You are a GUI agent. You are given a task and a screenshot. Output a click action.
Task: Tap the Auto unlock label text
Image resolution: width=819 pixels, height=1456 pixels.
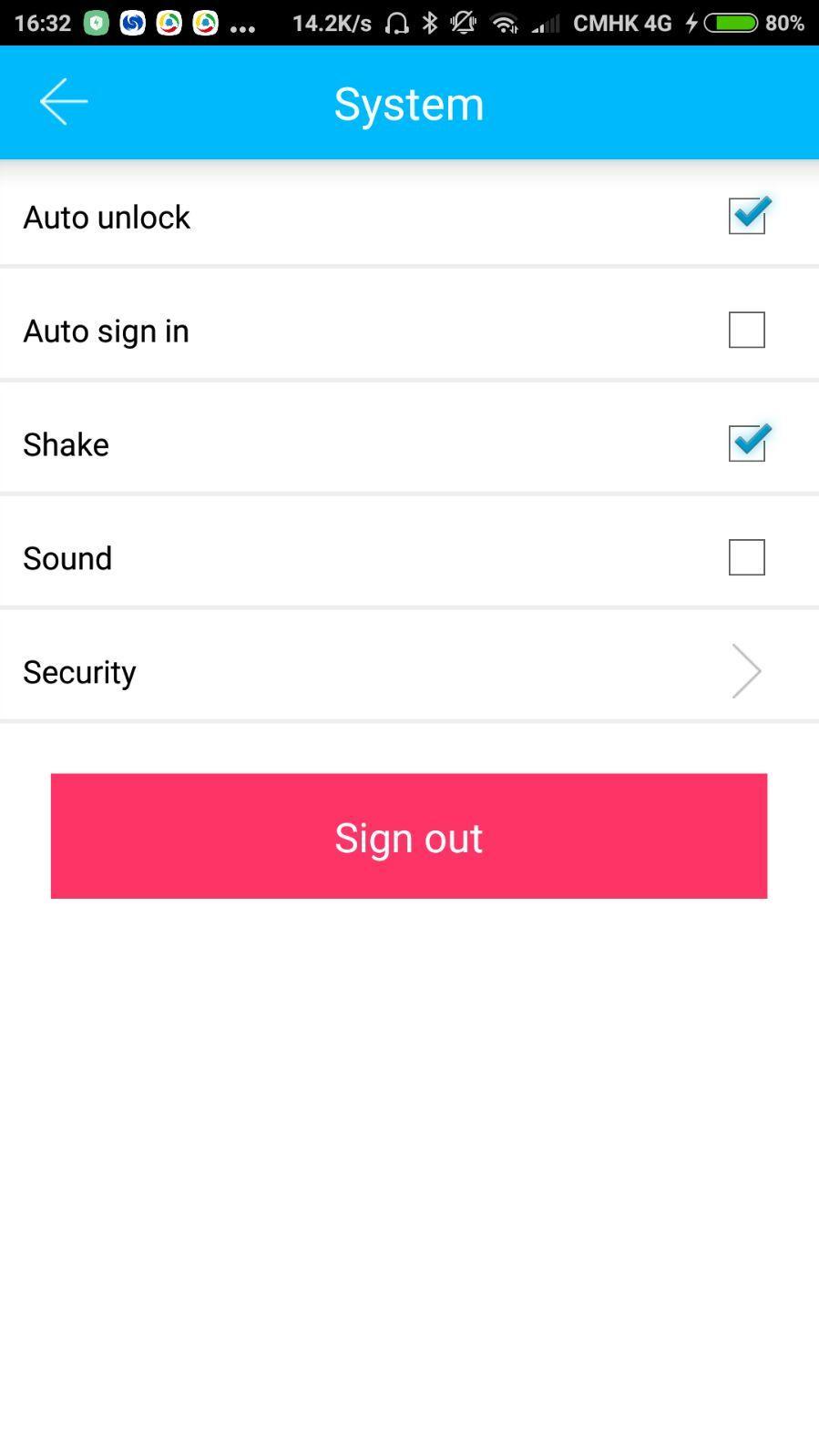click(x=106, y=216)
